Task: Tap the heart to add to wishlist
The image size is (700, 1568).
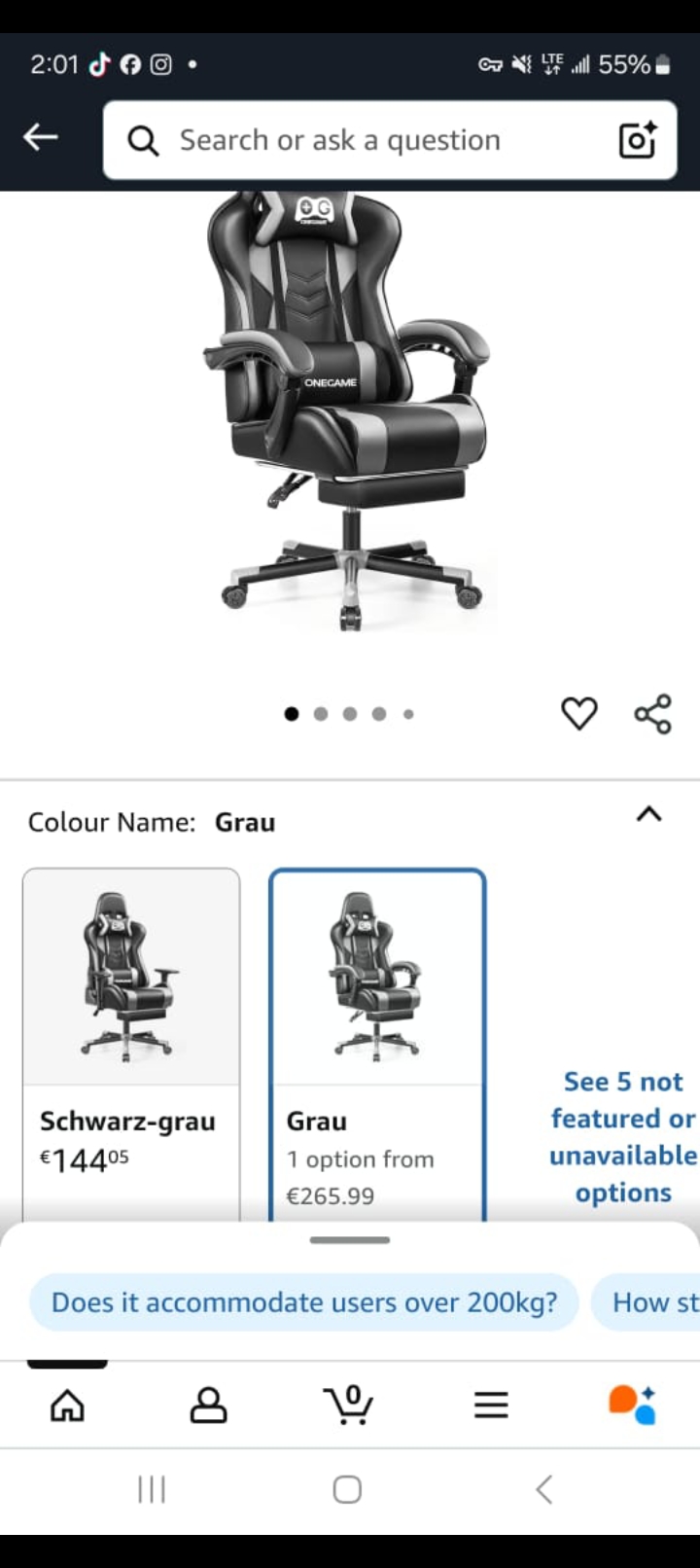Action: [x=578, y=713]
